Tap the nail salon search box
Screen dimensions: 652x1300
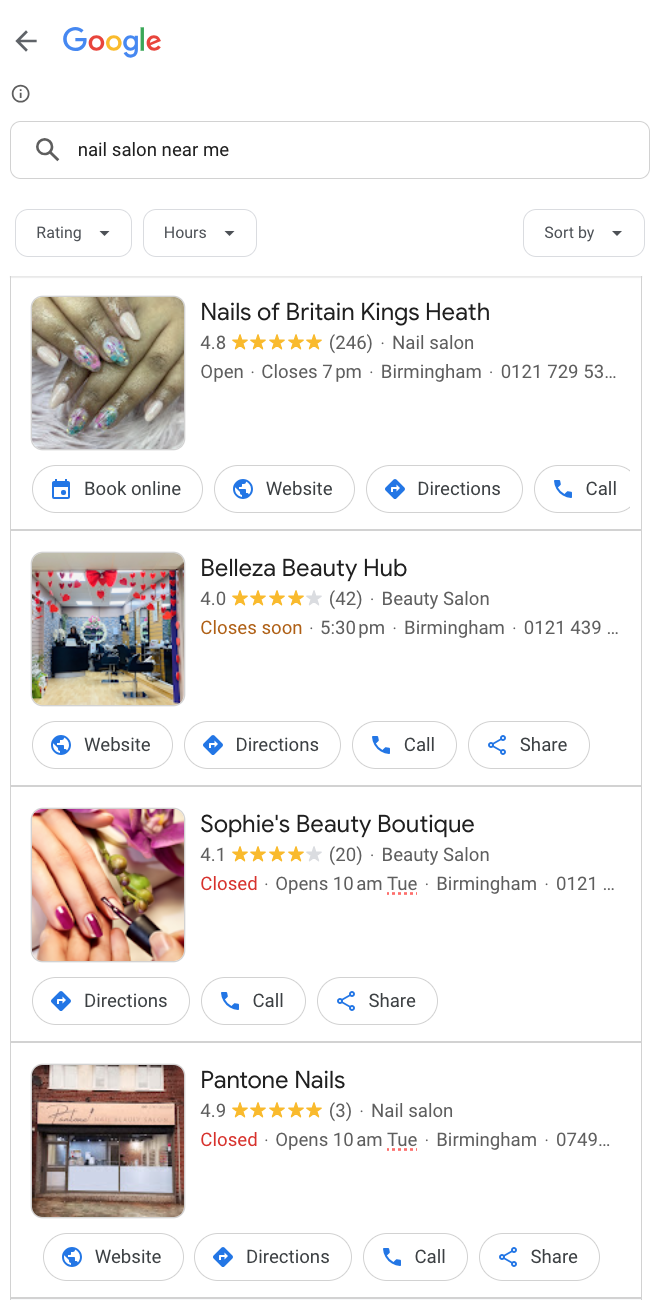330,150
